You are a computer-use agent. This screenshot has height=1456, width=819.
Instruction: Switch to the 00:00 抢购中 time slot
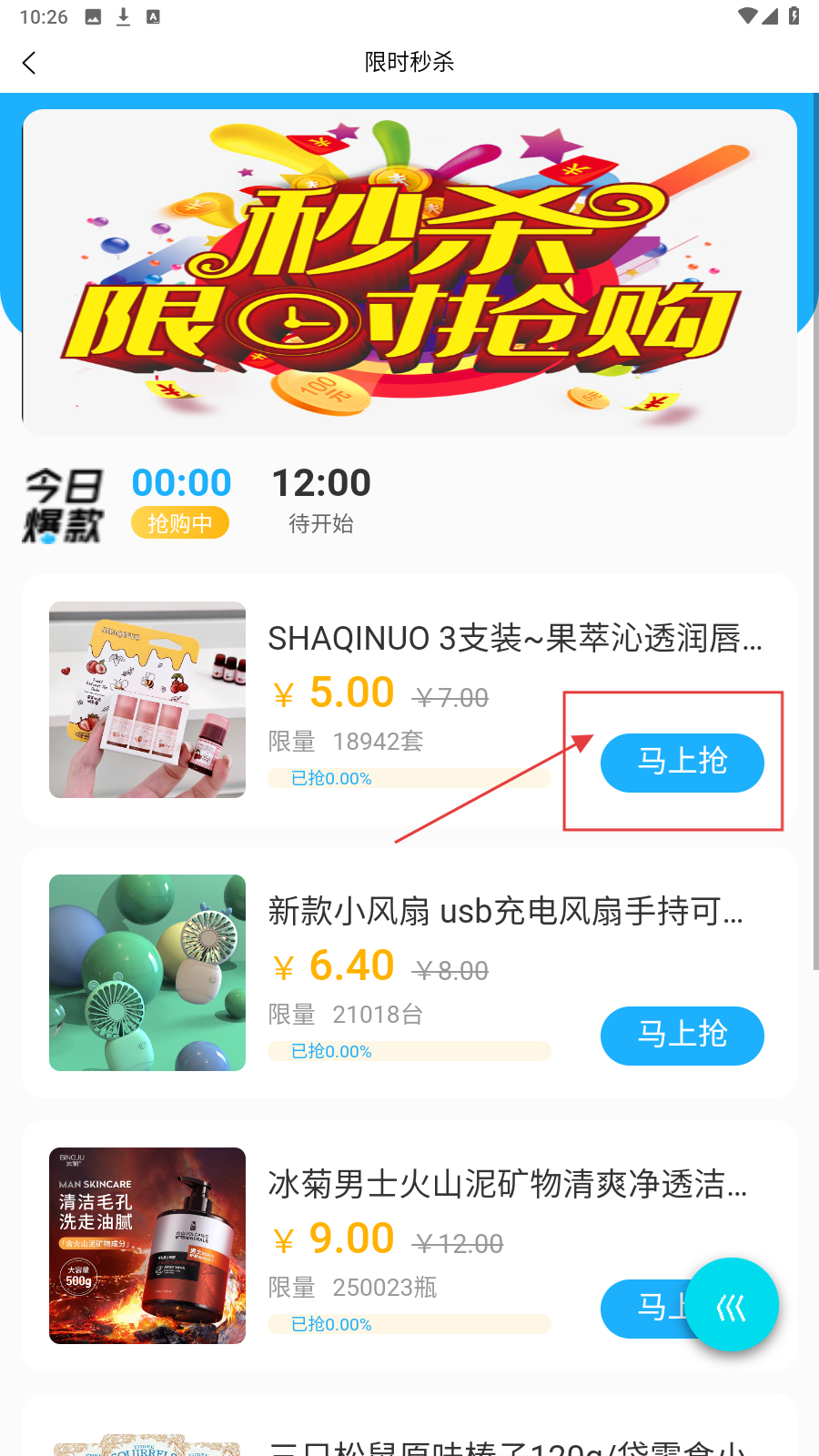[181, 500]
